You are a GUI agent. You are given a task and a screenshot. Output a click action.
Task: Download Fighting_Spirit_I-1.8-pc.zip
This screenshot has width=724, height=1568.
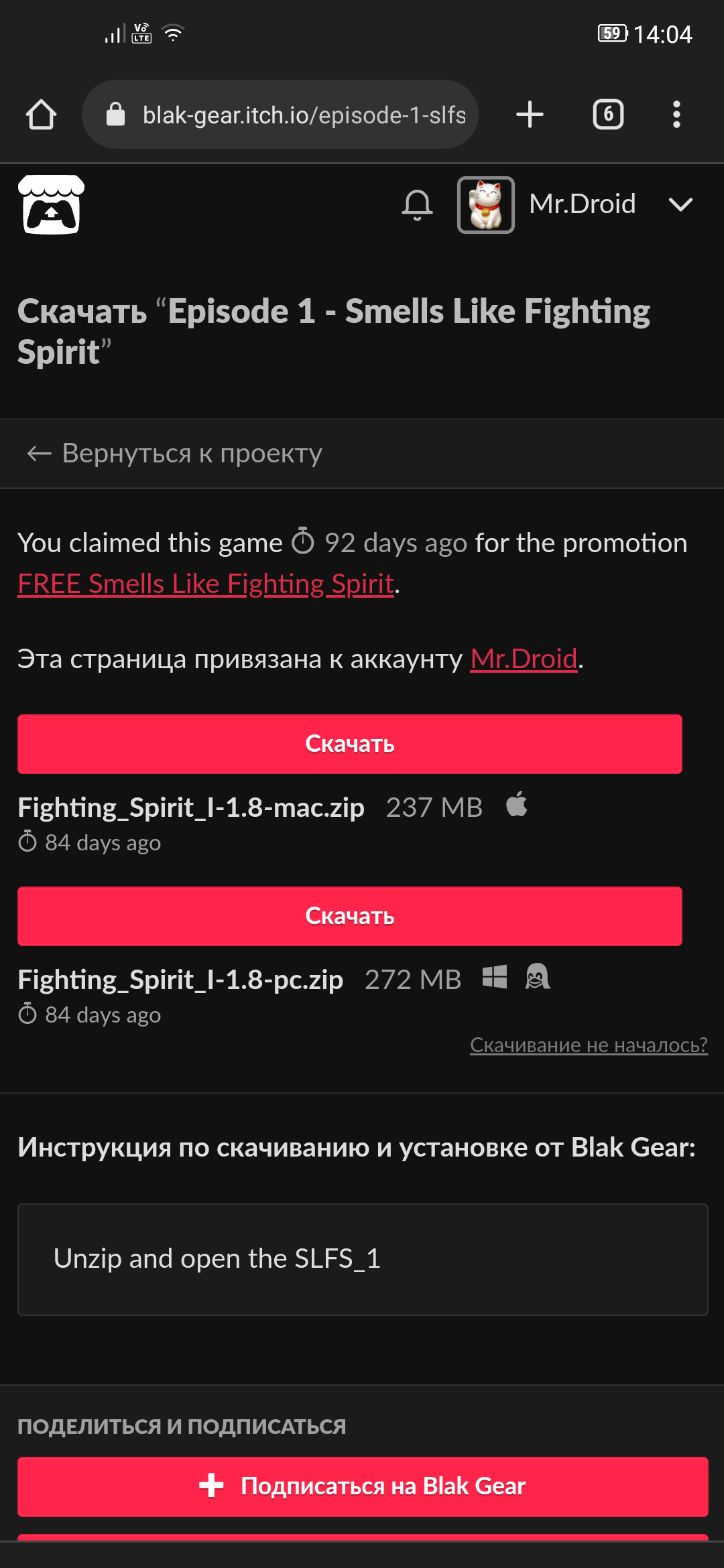(349, 916)
